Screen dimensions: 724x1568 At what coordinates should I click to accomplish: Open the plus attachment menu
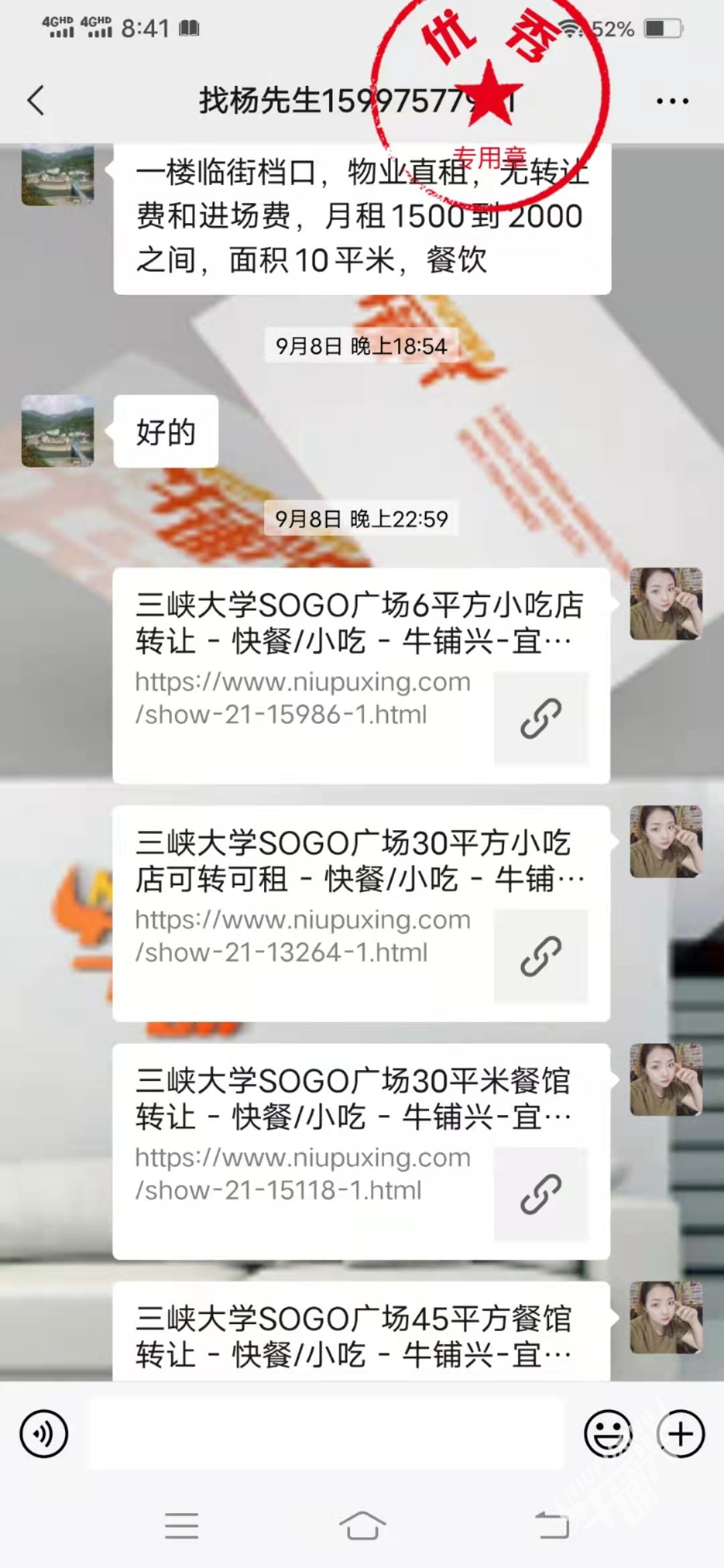coord(680,1434)
